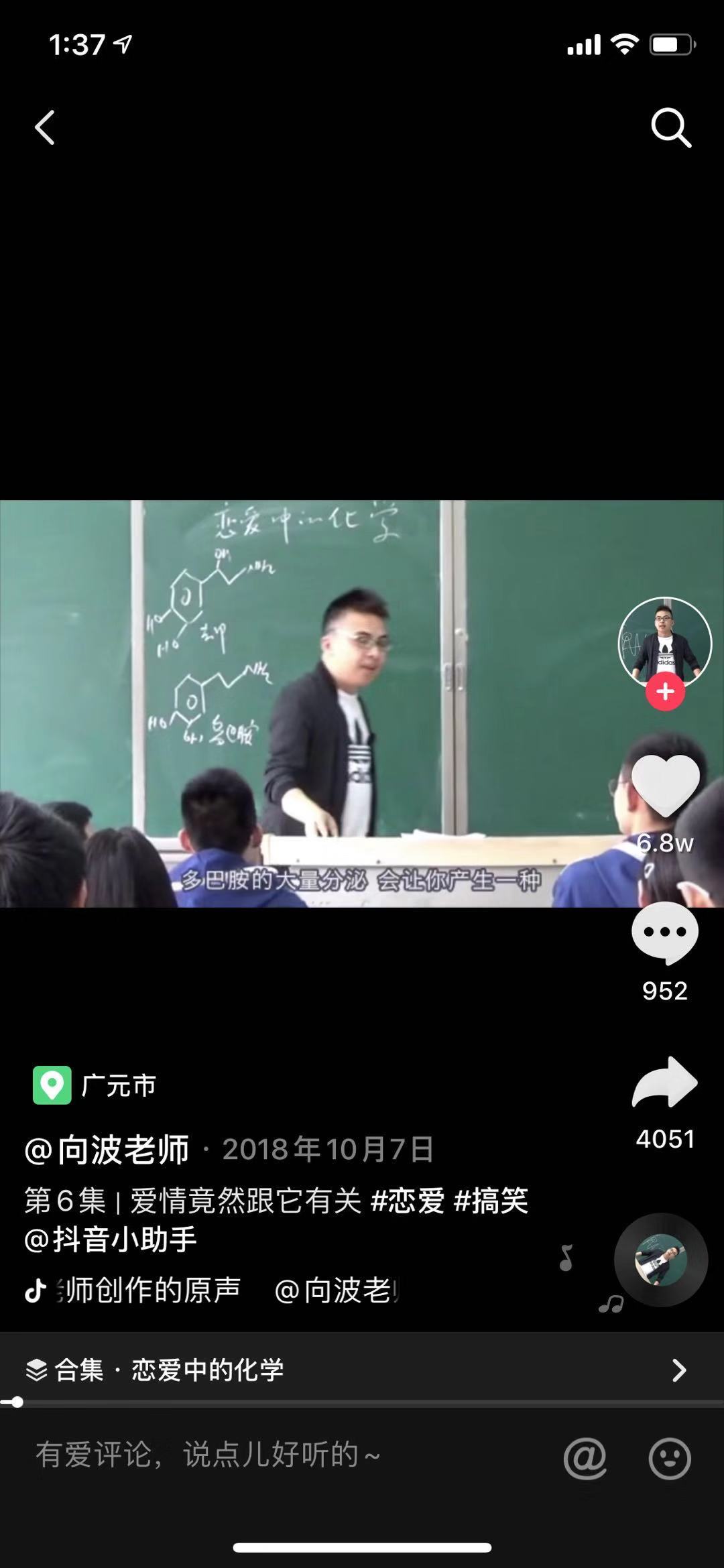
Task: Like this video with the heart icon
Action: [x=665, y=786]
